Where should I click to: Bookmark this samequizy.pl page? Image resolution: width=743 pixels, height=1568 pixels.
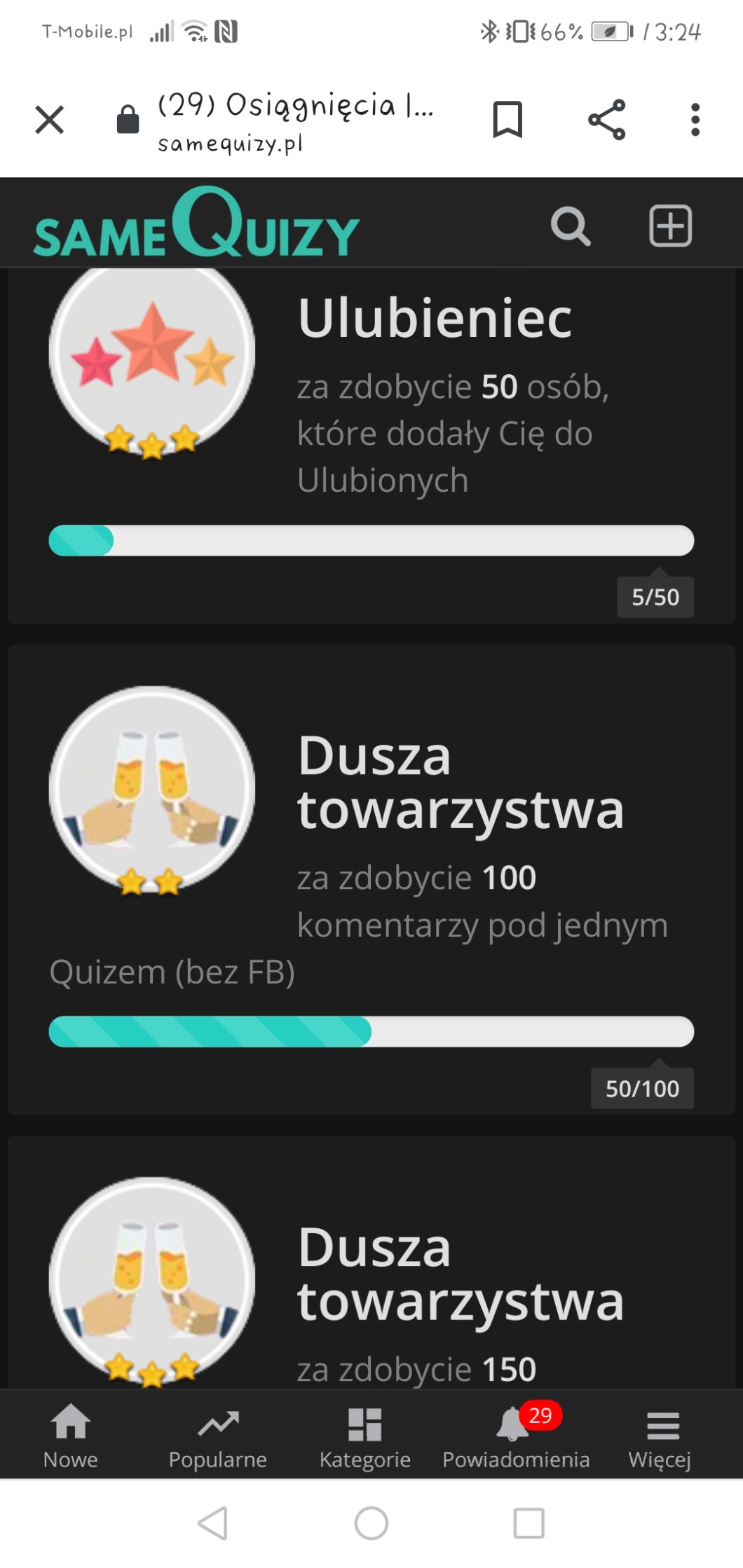[507, 120]
